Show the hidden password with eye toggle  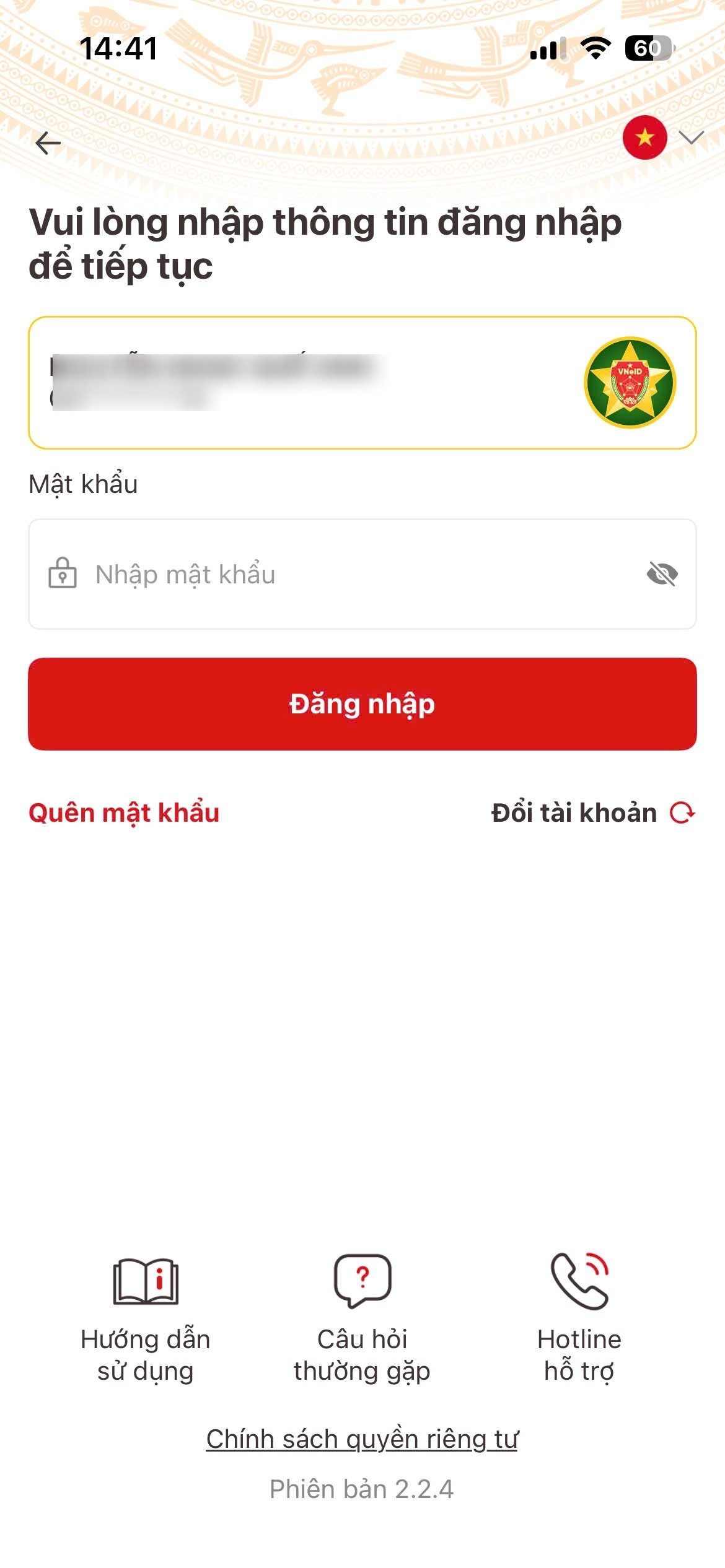[659, 575]
